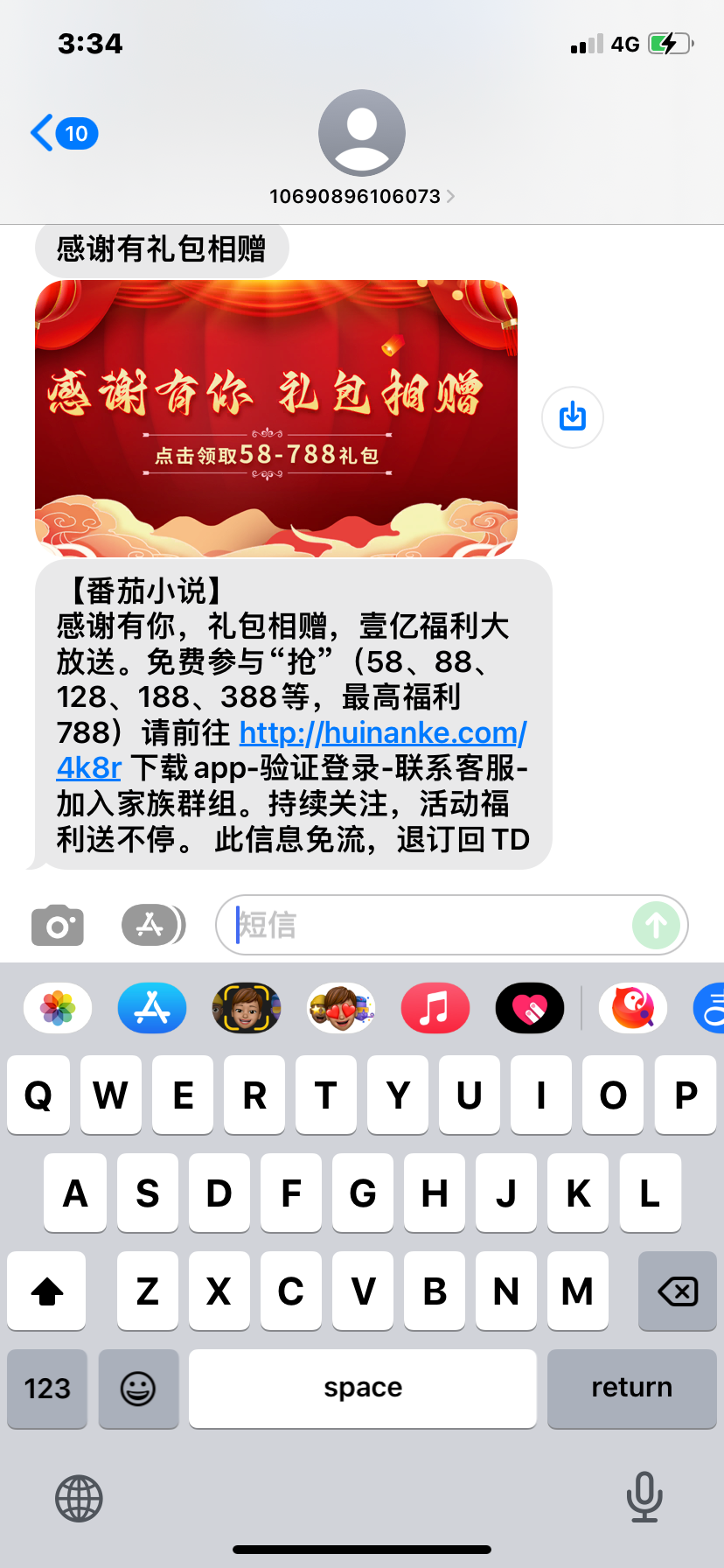Image resolution: width=724 pixels, height=1568 pixels.
Task: Switch to the 123 number keyboard
Action: (x=46, y=1389)
